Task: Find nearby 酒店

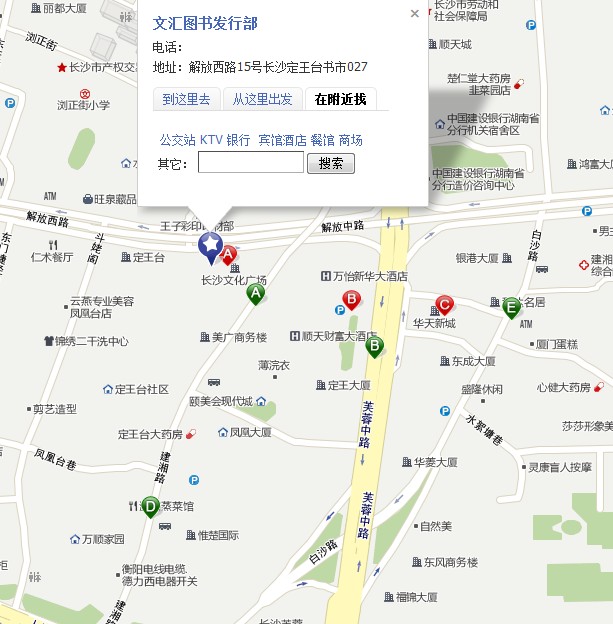Action: [x=295, y=141]
